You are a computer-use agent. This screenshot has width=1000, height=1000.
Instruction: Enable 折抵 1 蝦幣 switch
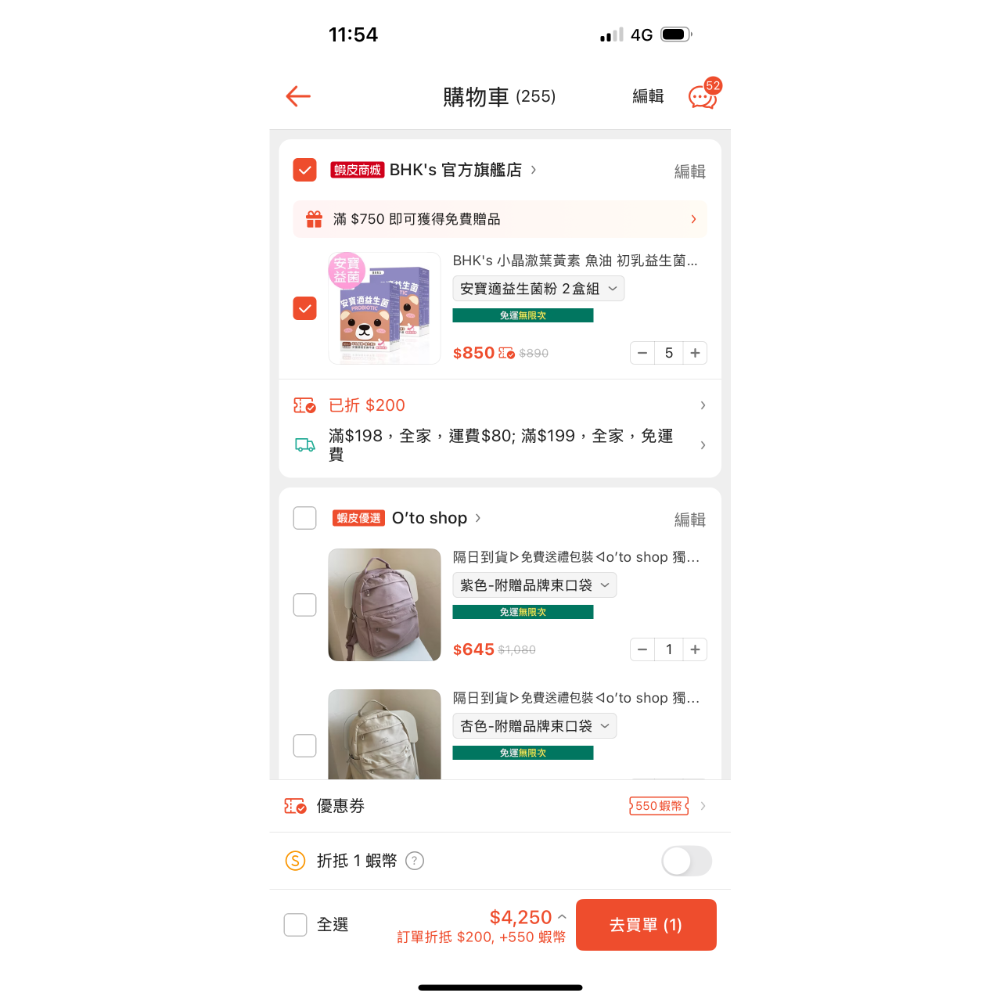[x=686, y=861]
